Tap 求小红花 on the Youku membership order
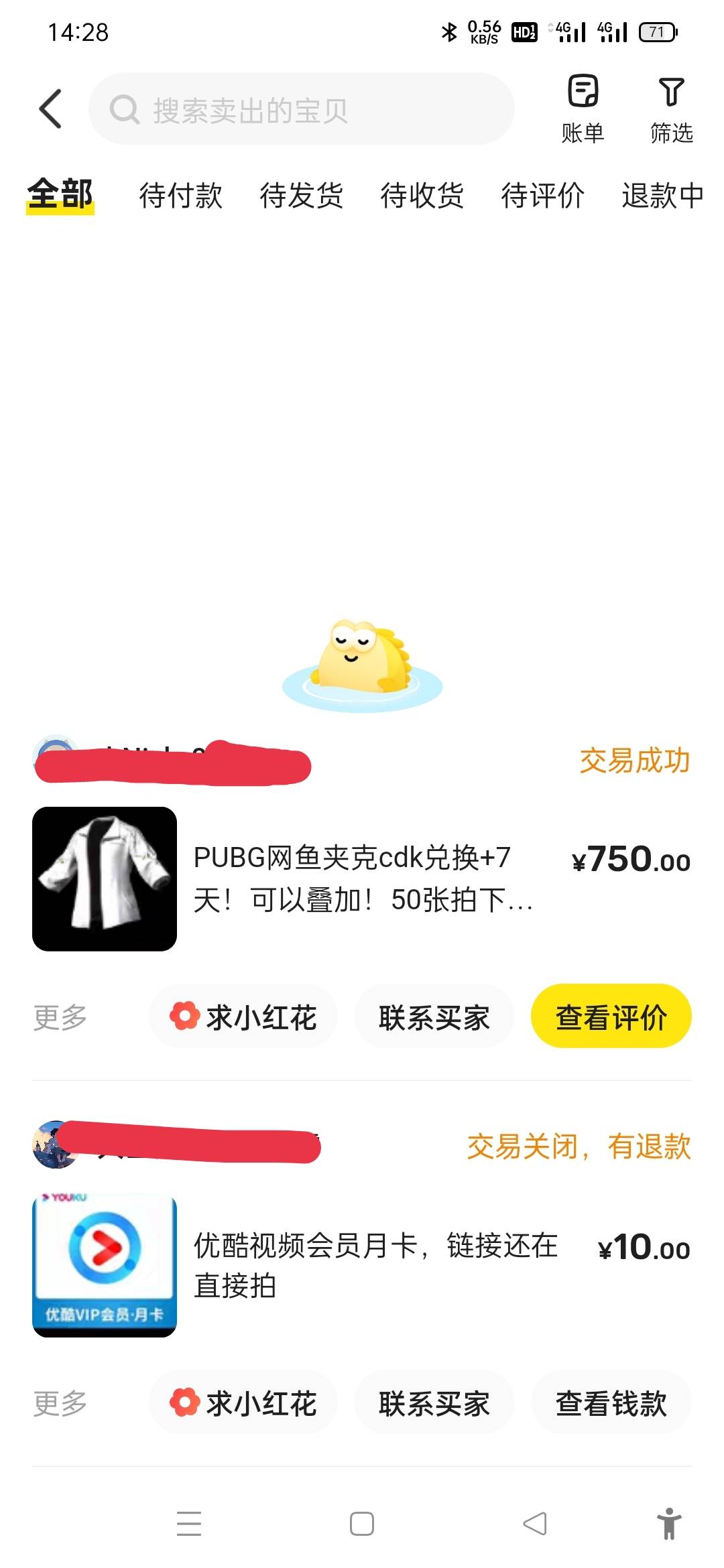 pyautogui.click(x=243, y=1402)
